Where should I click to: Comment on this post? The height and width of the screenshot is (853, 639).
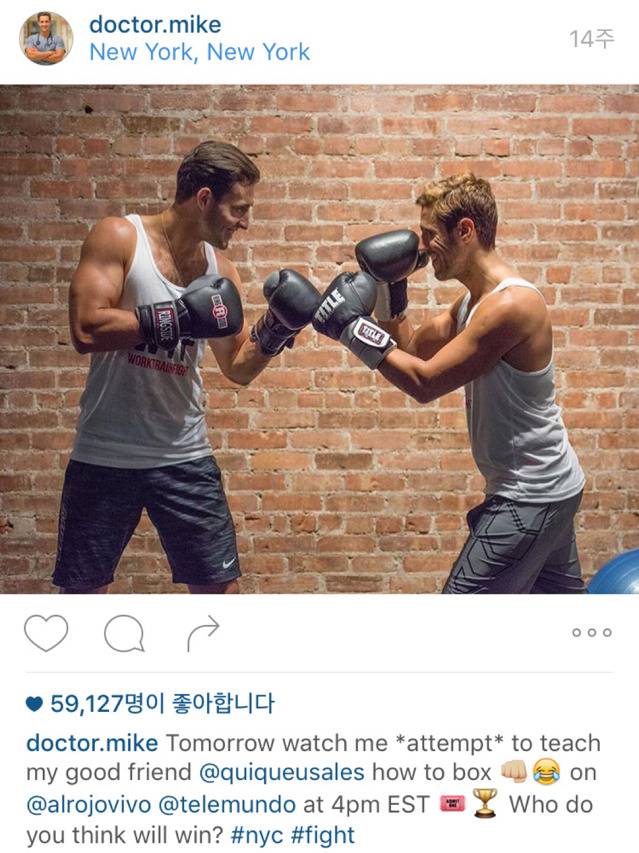(123, 633)
